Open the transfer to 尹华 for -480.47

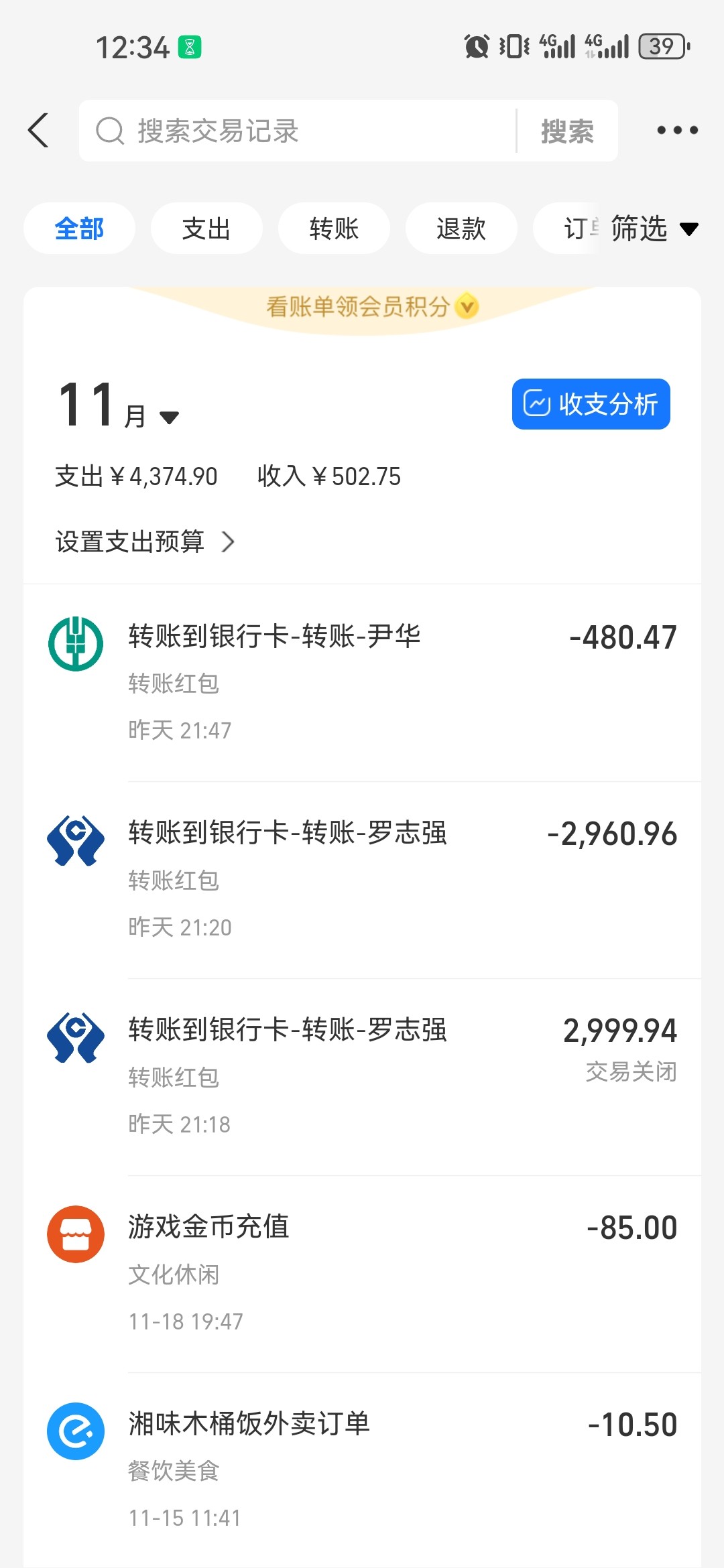pyautogui.click(x=362, y=683)
